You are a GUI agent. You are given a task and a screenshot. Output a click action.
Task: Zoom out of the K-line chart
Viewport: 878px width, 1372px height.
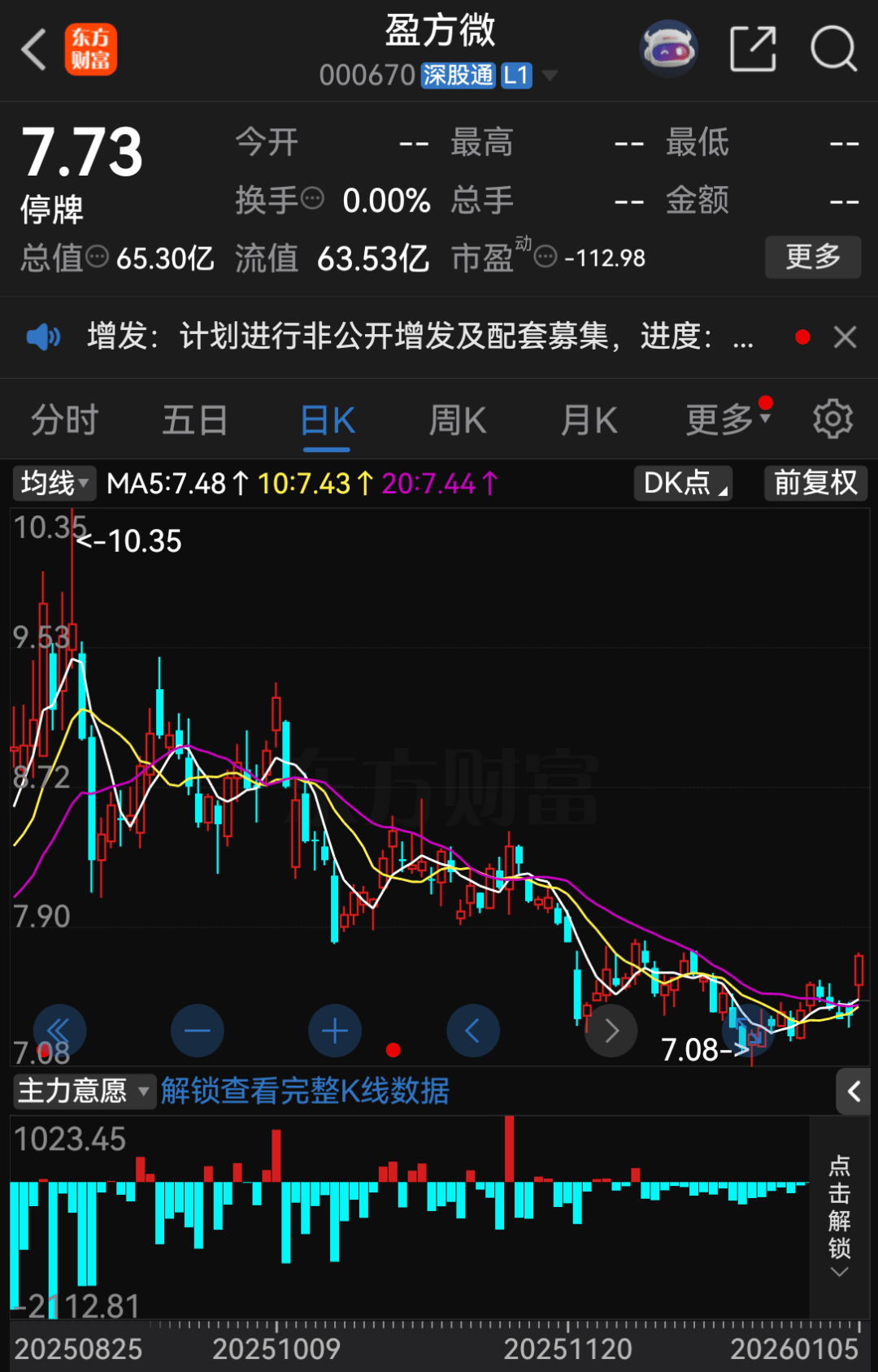[197, 1030]
